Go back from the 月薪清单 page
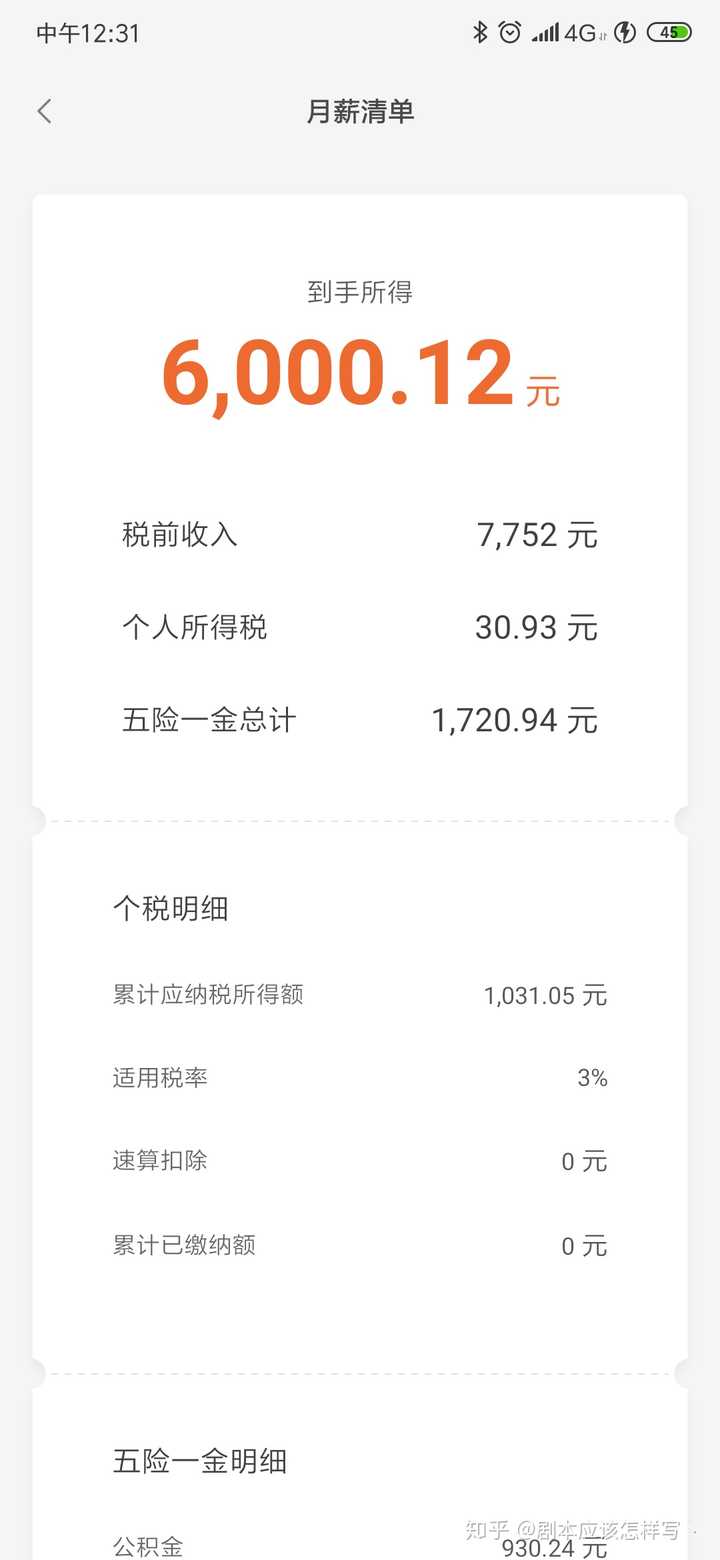Image resolution: width=720 pixels, height=1560 pixels. (x=44, y=111)
